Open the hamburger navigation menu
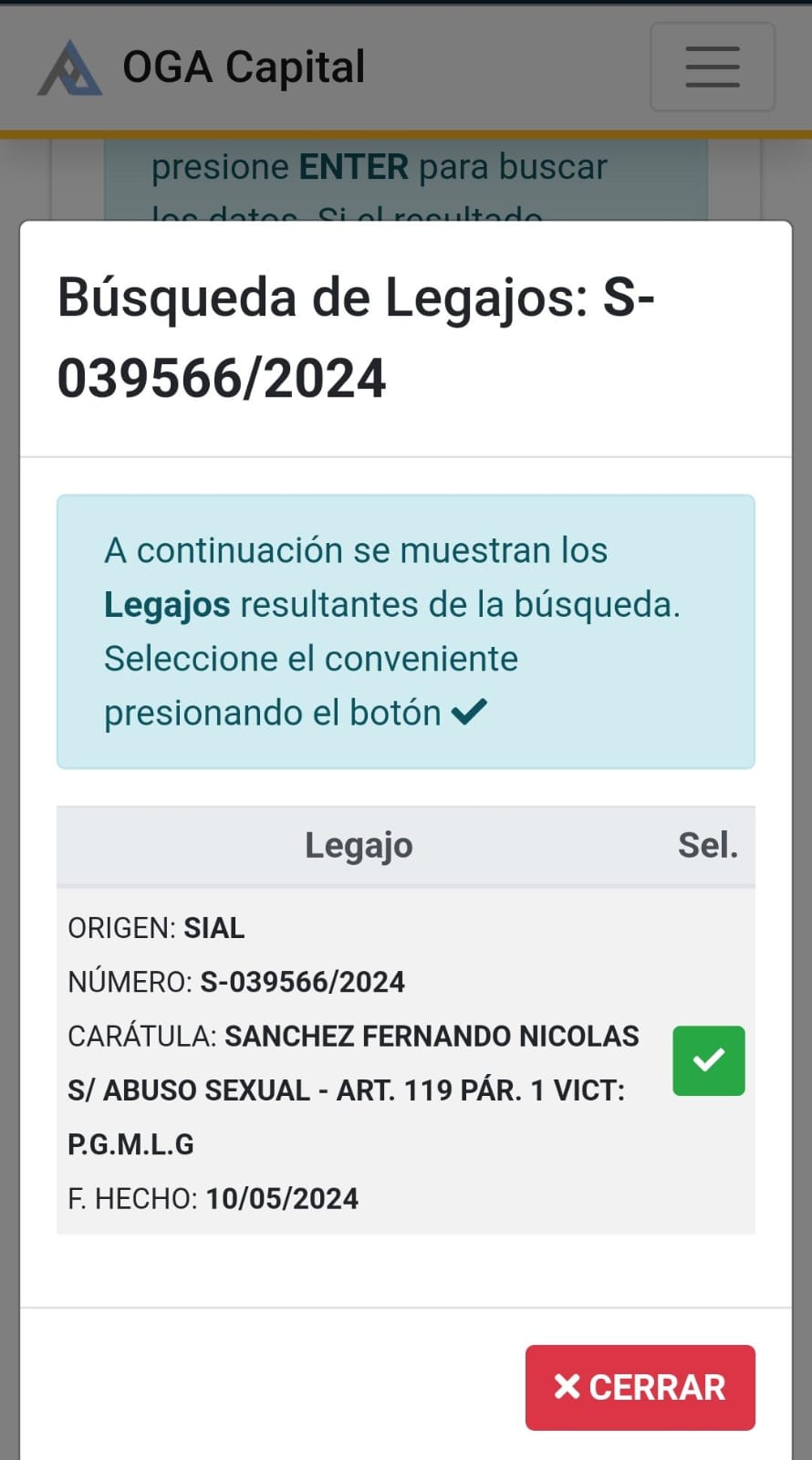The image size is (812, 1460). (x=713, y=68)
